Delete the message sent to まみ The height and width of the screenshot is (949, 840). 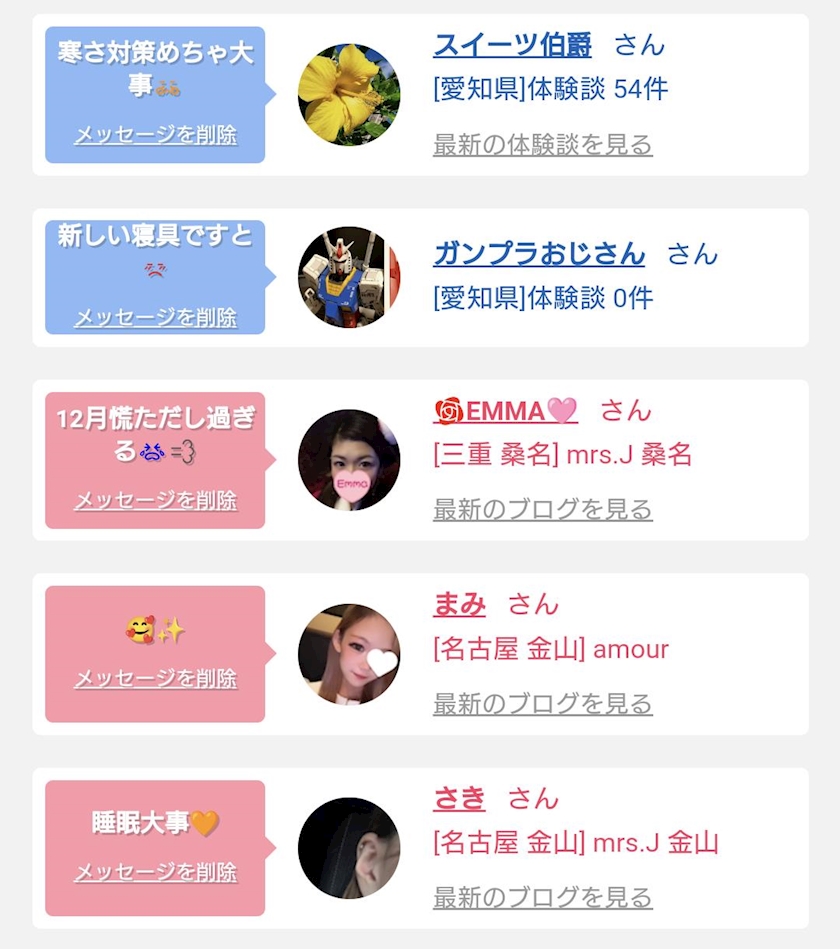tap(155, 678)
